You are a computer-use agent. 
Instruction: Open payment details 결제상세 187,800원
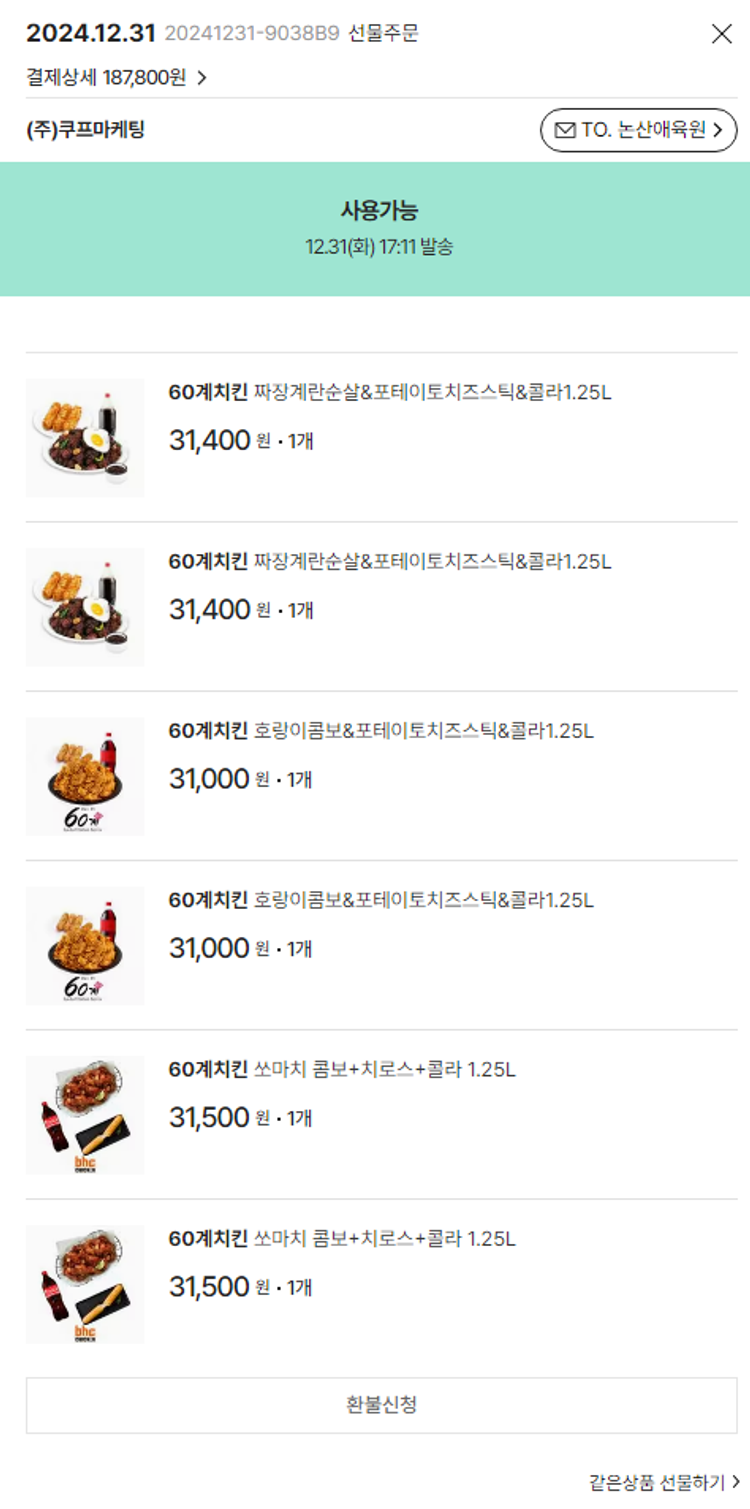tap(116, 77)
